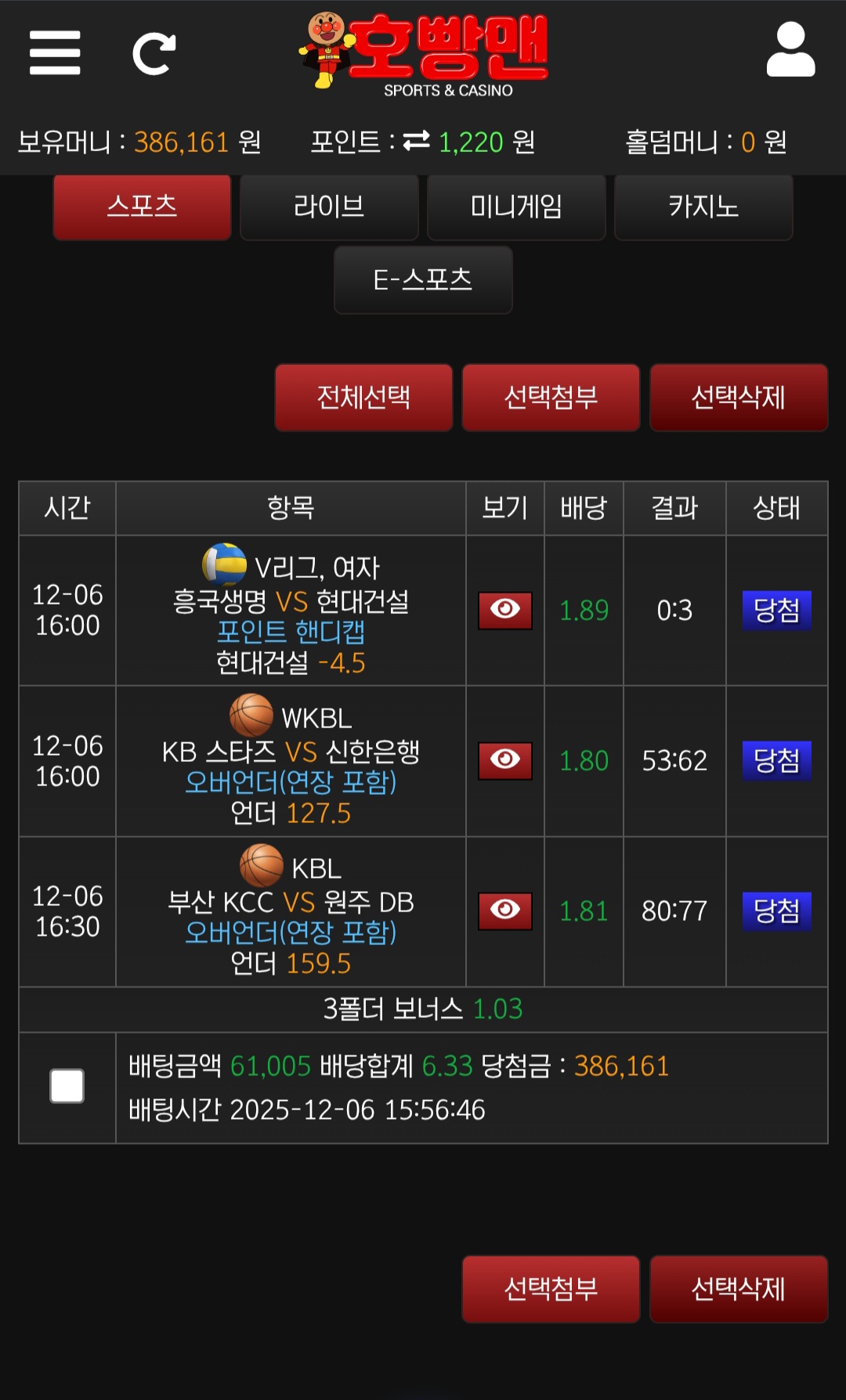Switch to the 라이브 tab
Image resolution: width=846 pixels, height=1400 pixels.
[x=329, y=207]
